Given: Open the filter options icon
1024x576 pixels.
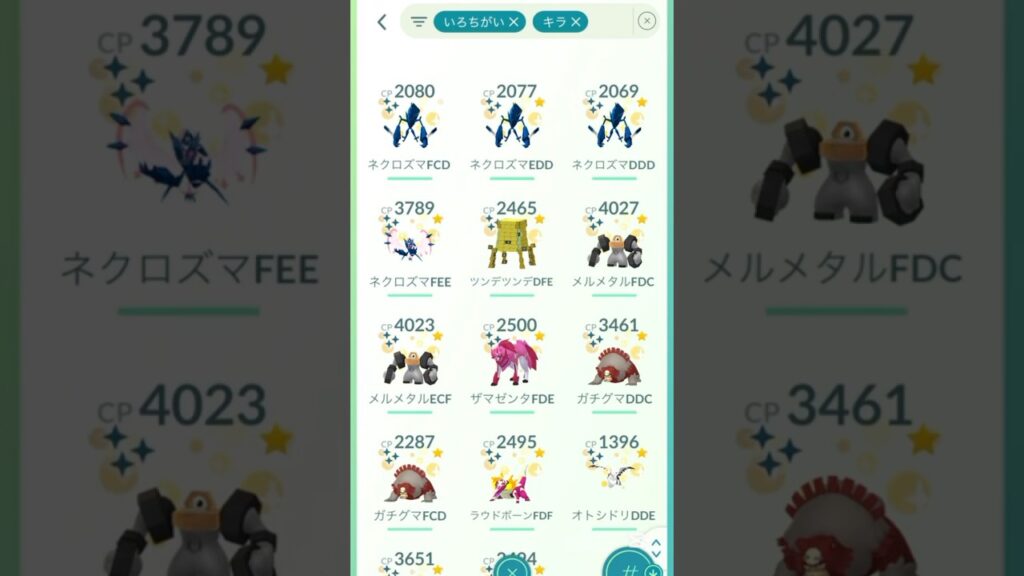Looking at the screenshot, I should point(418,22).
